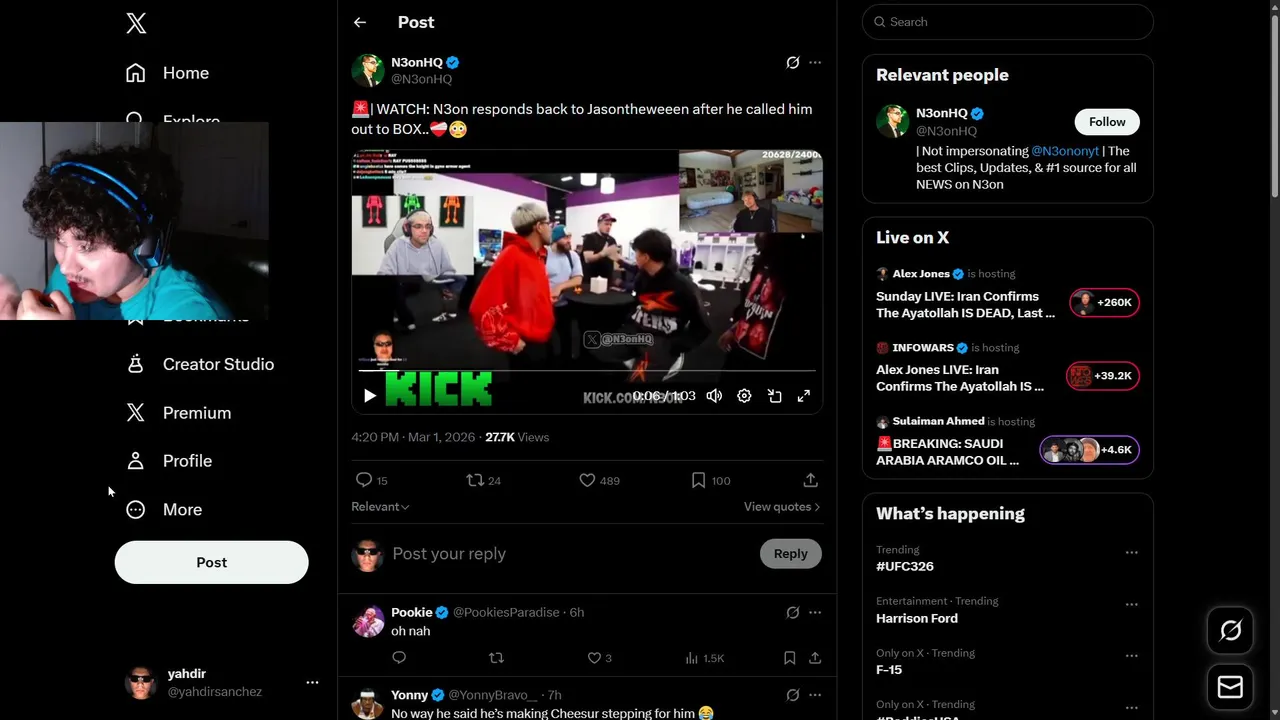
Task: Open the Relevant sort dropdown
Action: tap(380, 507)
